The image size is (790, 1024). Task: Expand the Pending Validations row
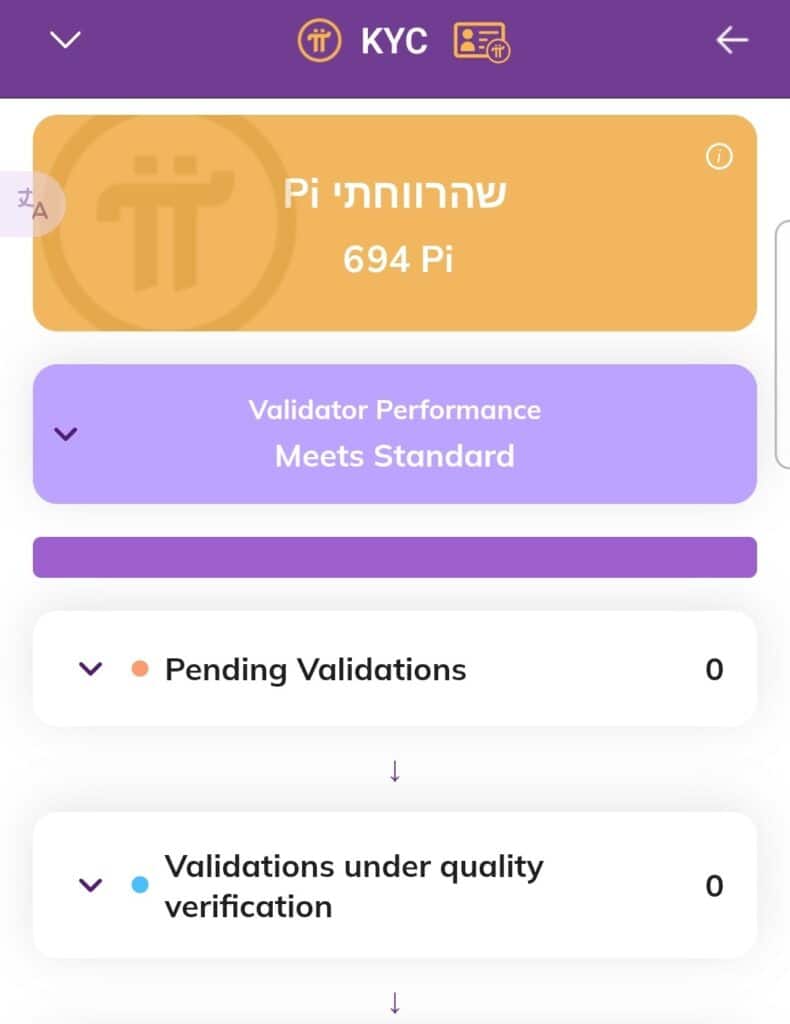91,669
